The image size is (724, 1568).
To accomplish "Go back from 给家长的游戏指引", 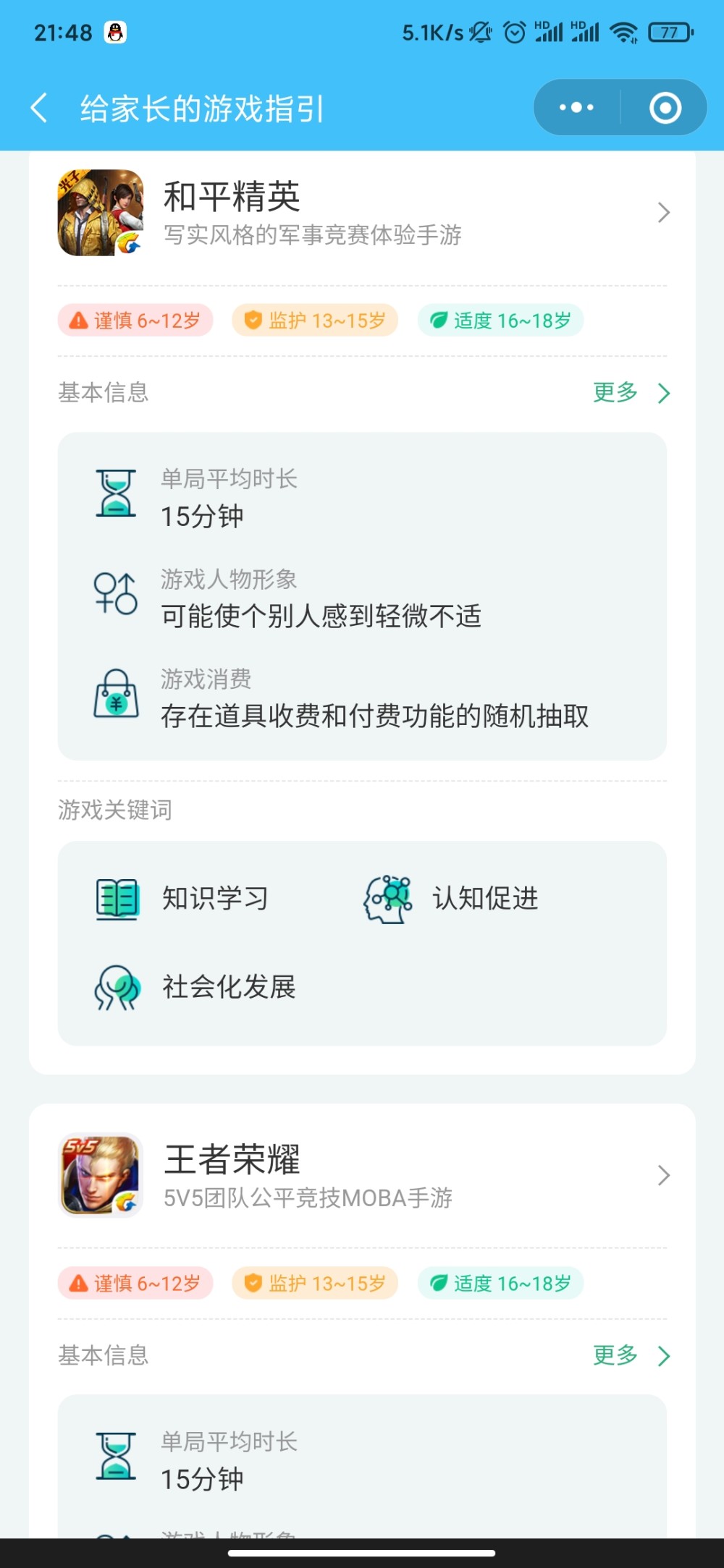I will pos(40,109).
